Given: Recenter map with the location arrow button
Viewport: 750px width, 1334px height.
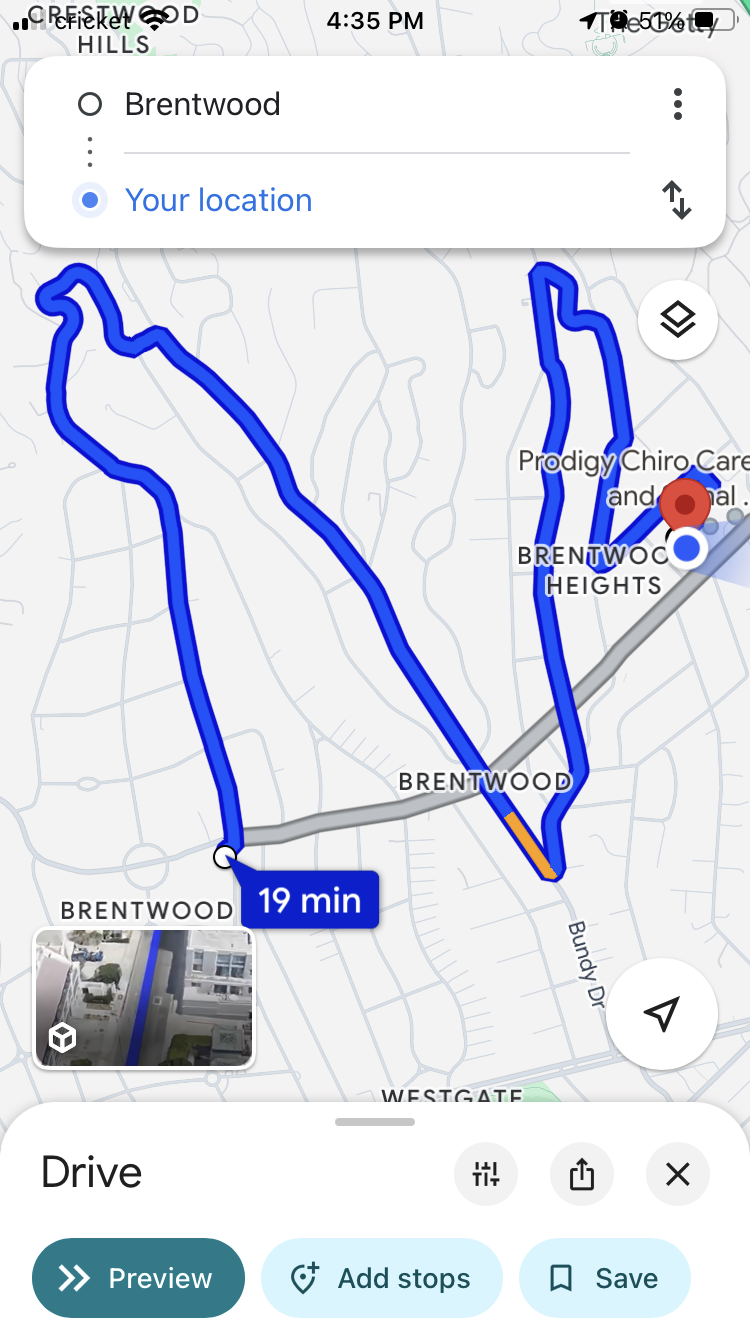Looking at the screenshot, I should coord(661,1014).
